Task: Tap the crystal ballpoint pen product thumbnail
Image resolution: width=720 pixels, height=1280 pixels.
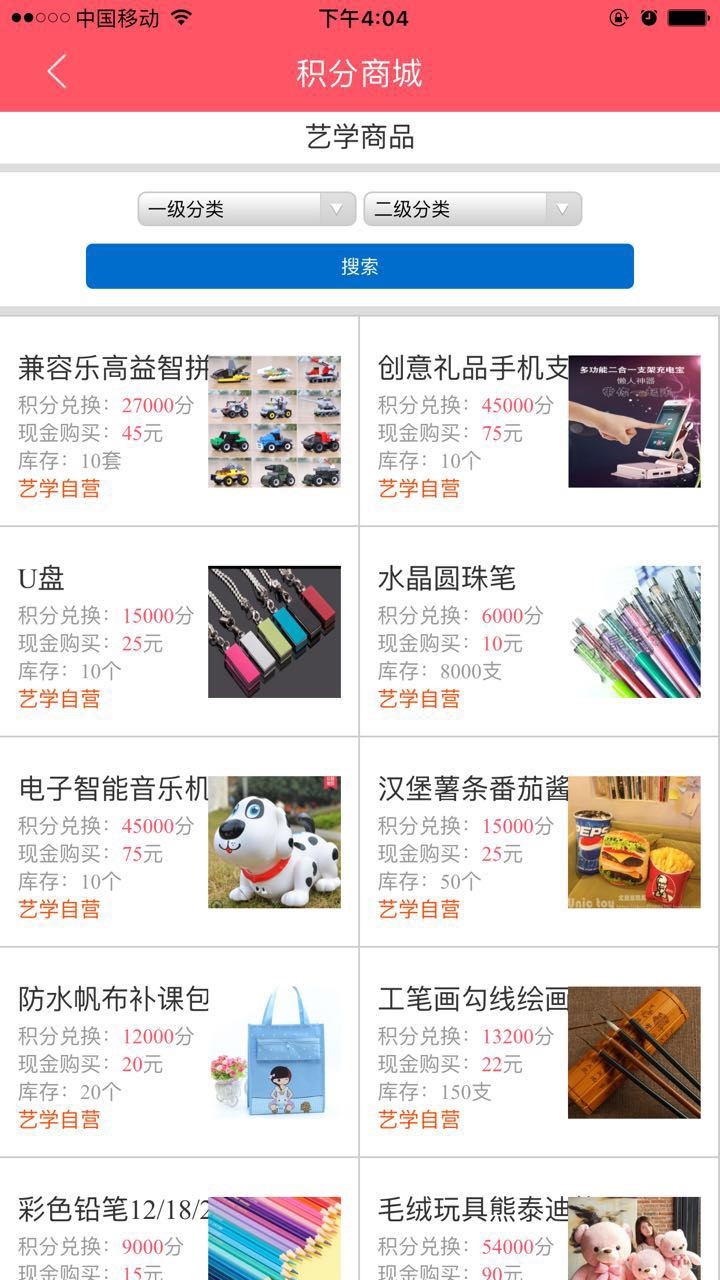Action: click(635, 631)
